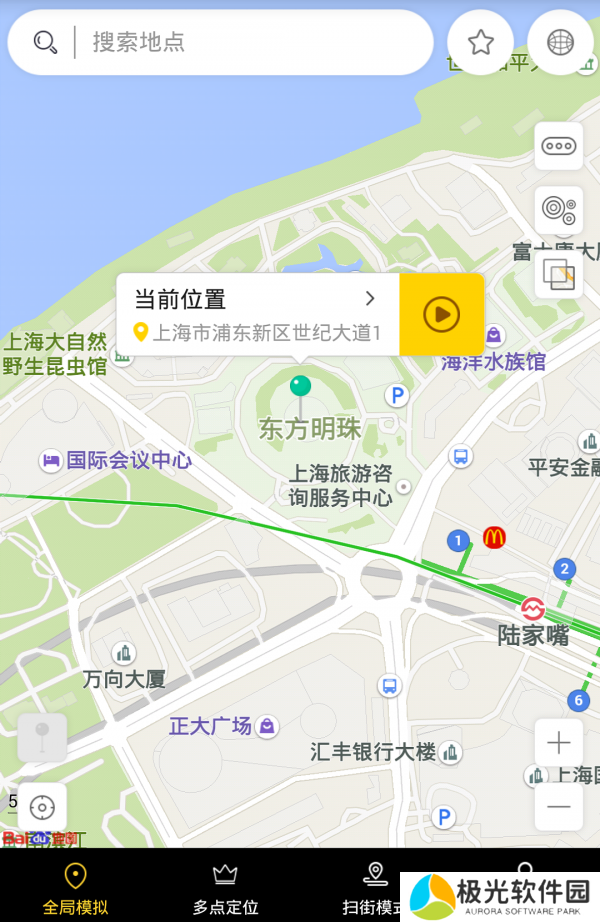
Task: Switch to the 全局模拟 tab
Action: [75, 888]
